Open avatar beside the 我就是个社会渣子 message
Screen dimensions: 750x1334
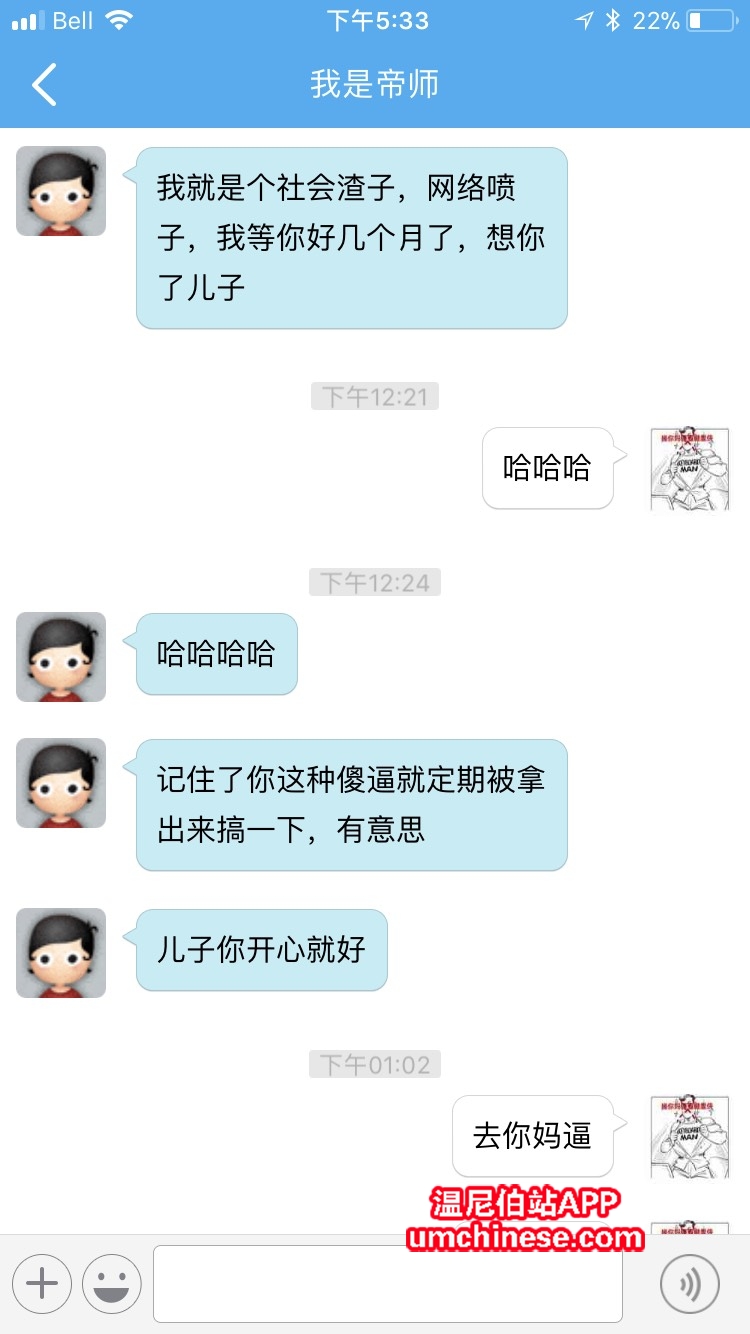[61, 191]
